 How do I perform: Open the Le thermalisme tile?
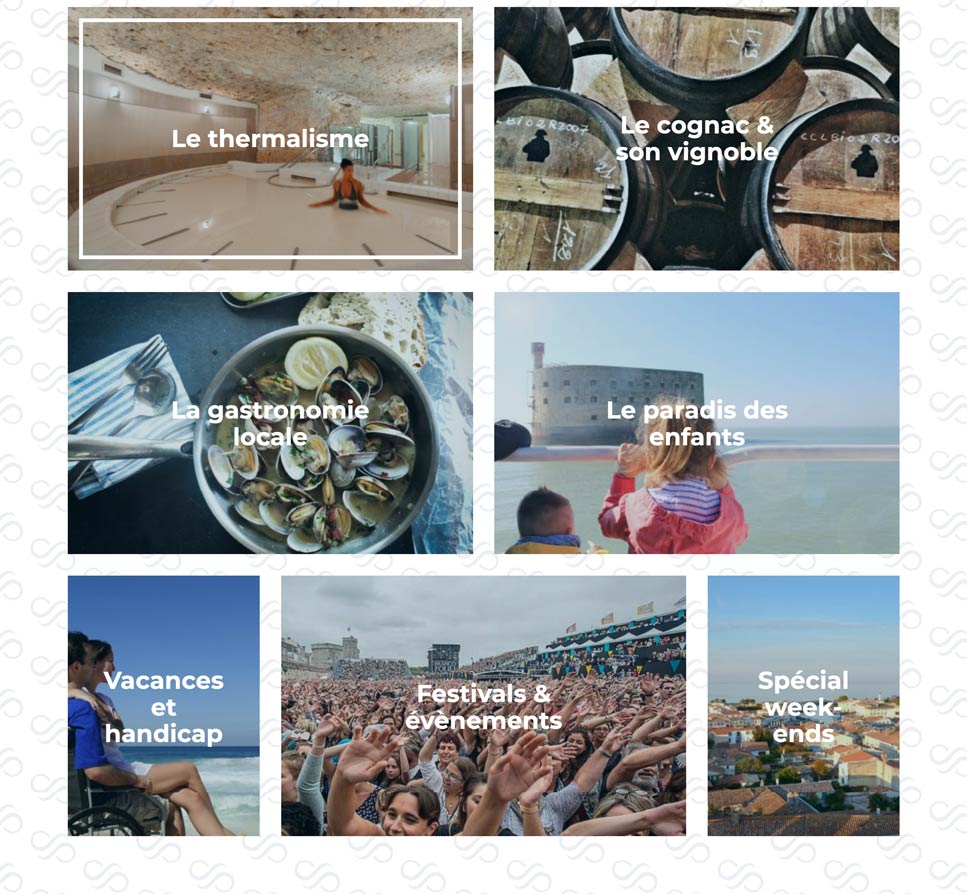point(270,139)
